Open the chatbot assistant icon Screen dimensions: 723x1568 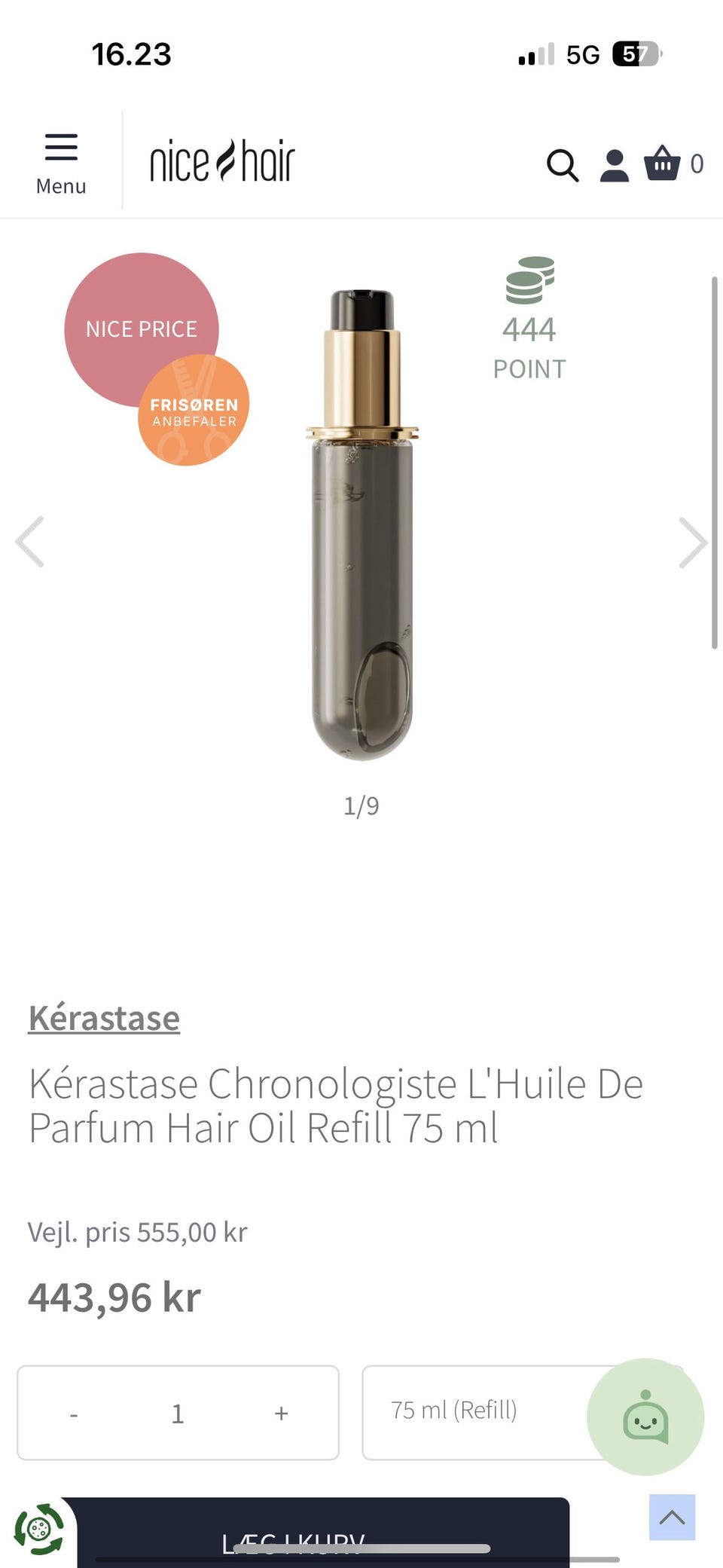[646, 1417]
